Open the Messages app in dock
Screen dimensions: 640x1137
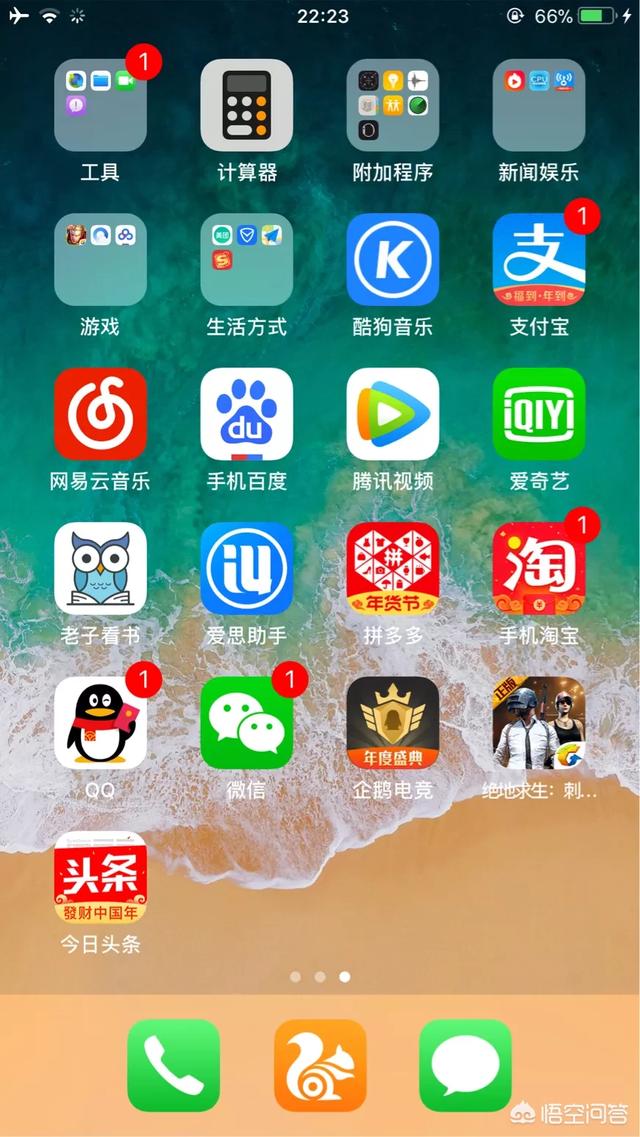pos(465,1065)
